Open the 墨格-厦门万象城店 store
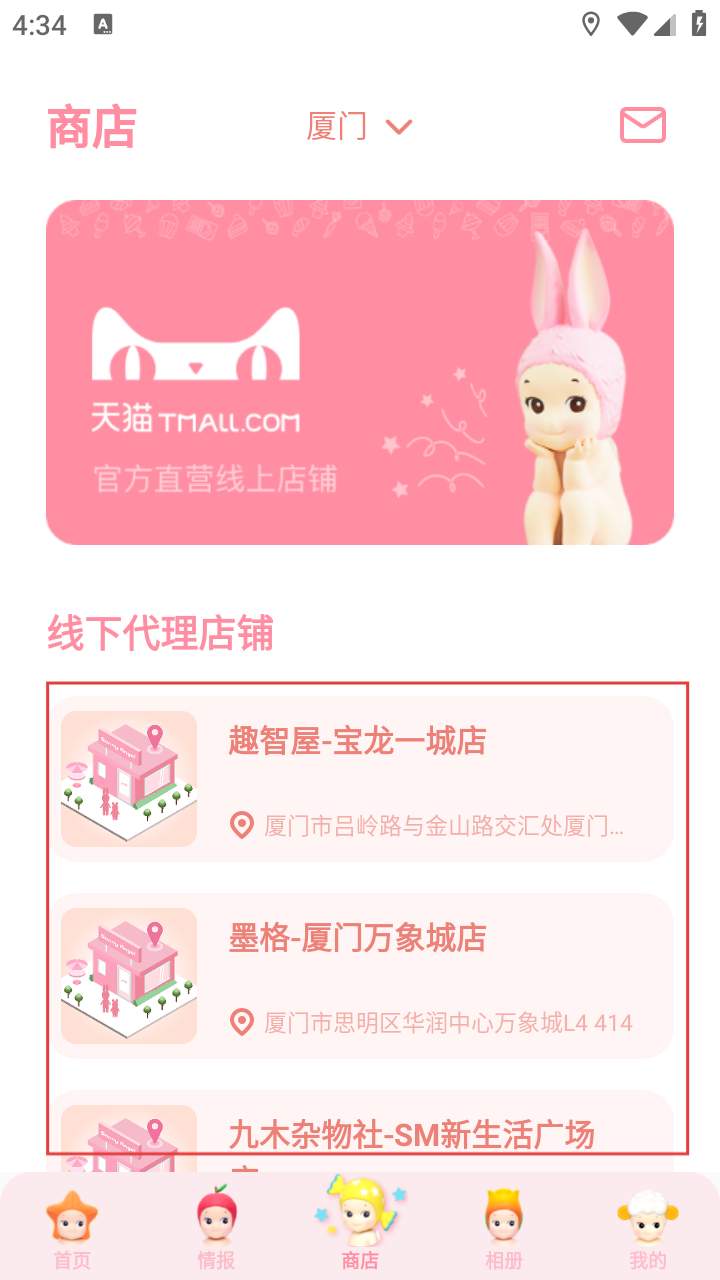Viewport: 720px width, 1280px height. (x=360, y=975)
